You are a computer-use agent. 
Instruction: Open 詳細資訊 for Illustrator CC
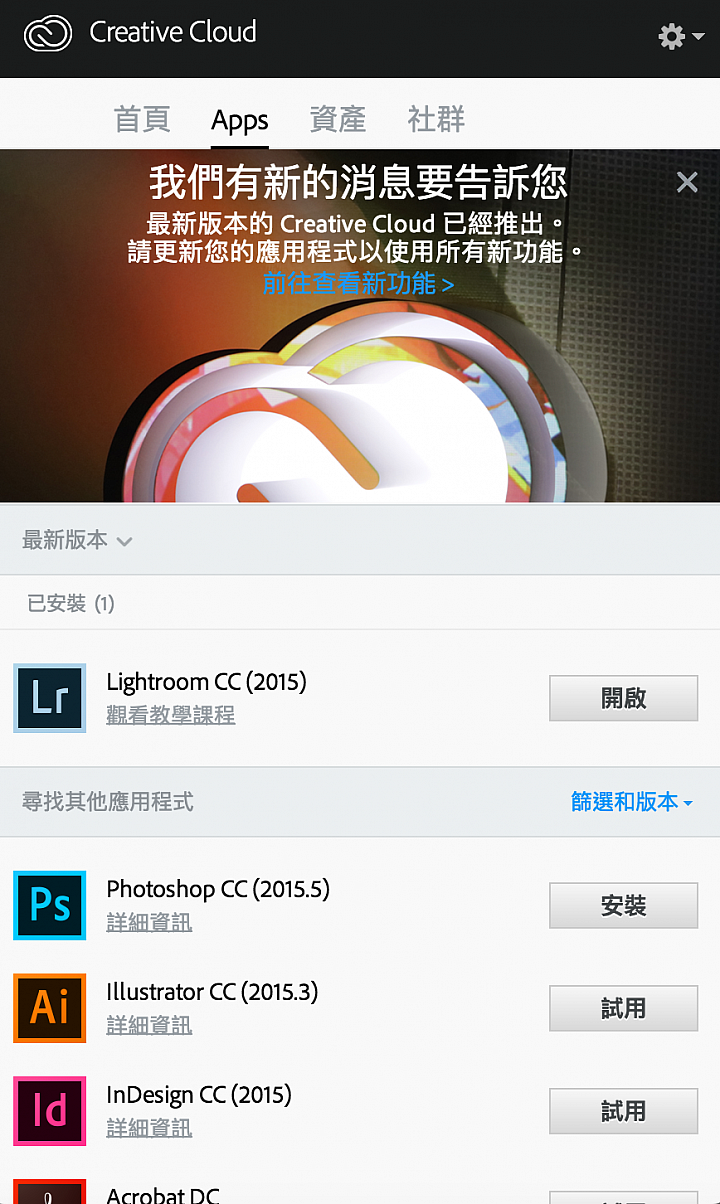click(149, 1025)
